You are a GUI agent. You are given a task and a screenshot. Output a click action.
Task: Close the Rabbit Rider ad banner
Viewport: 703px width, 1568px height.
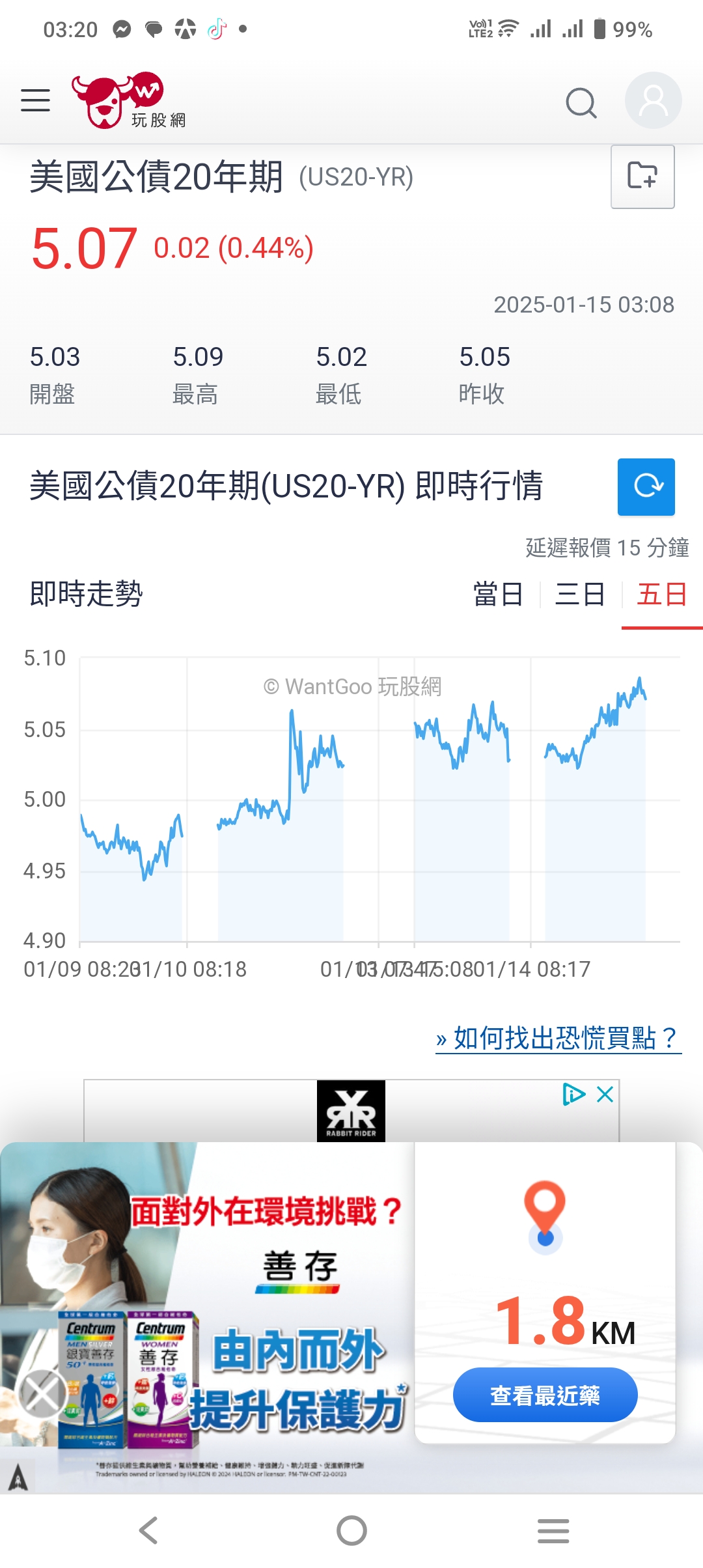tap(605, 1095)
